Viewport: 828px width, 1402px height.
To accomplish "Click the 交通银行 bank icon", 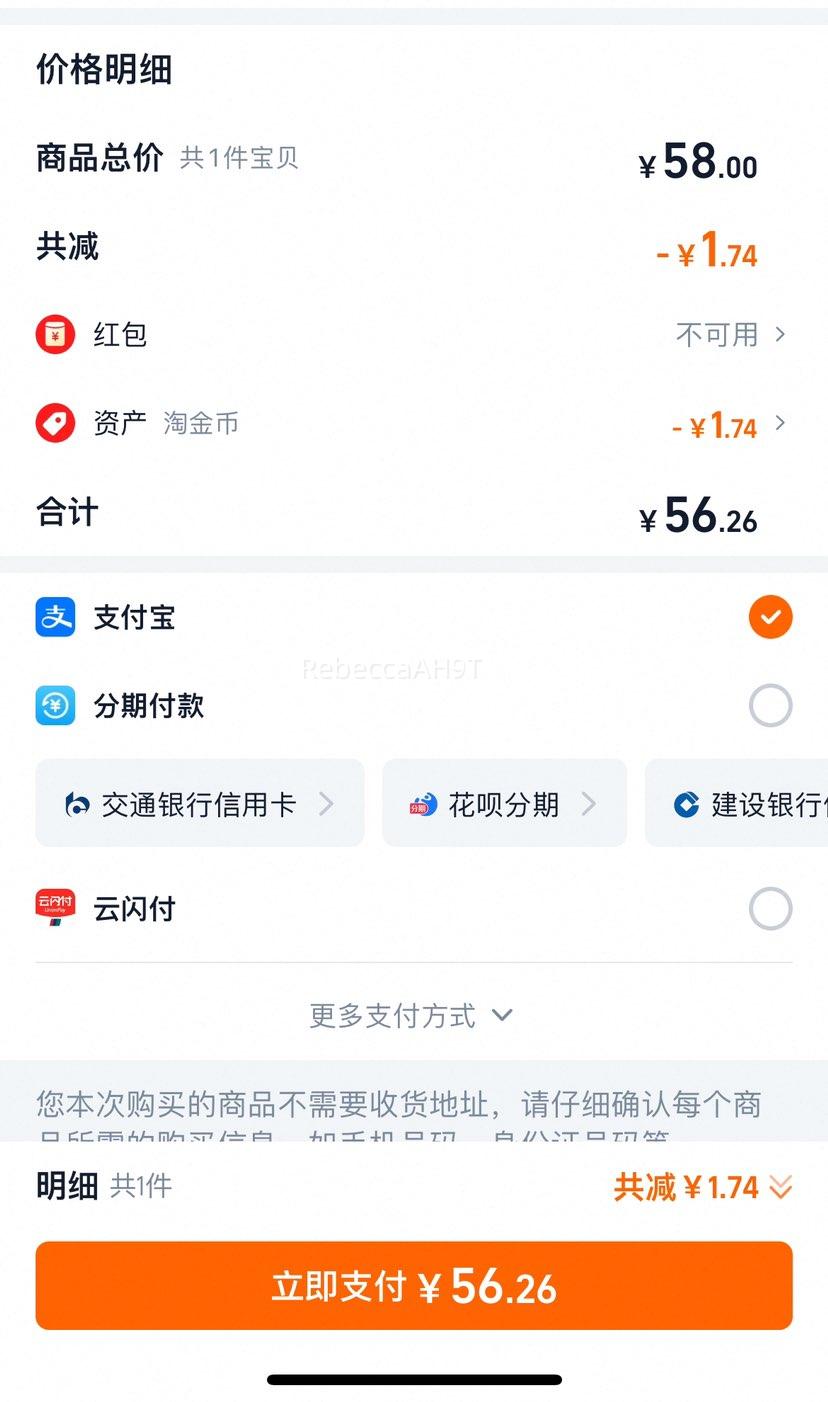I will pyautogui.click(x=79, y=803).
